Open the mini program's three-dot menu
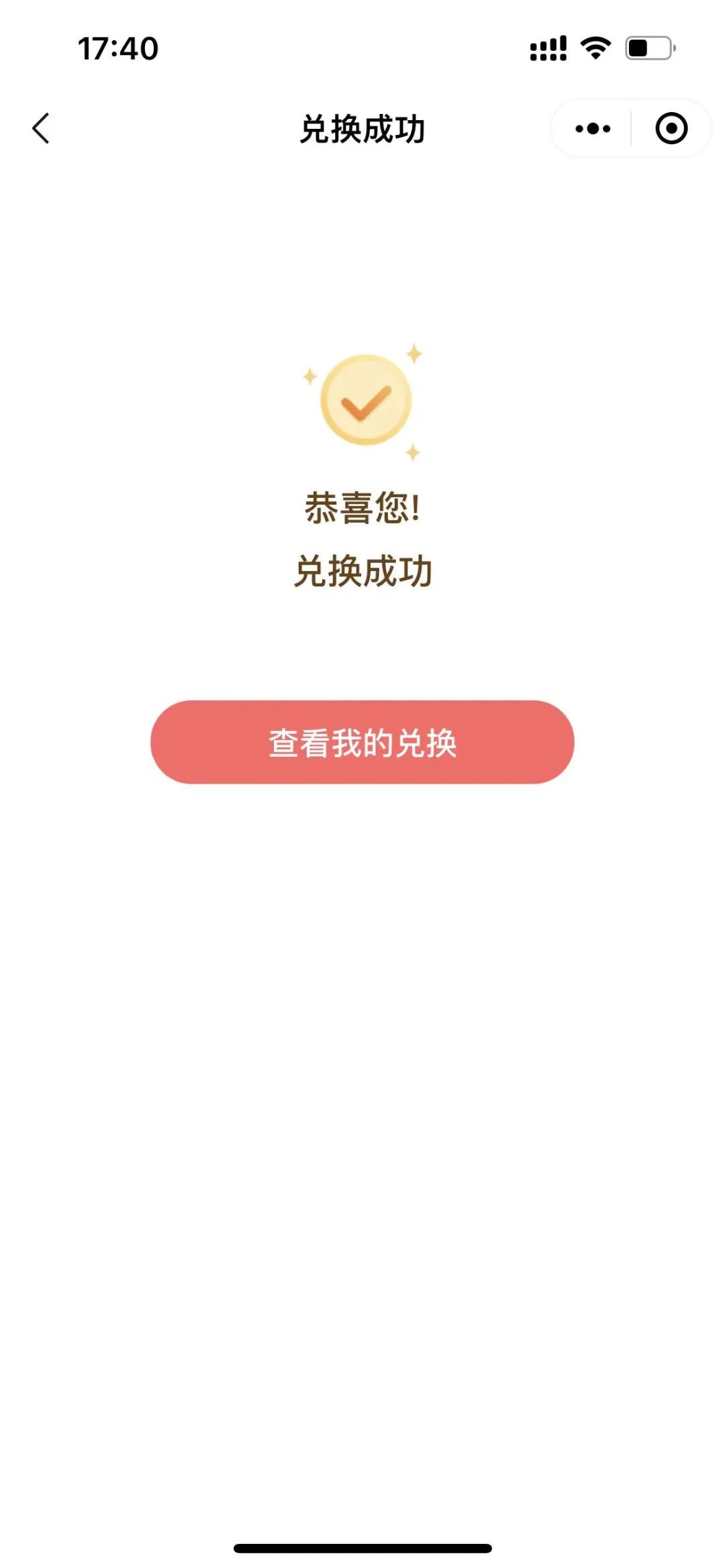Viewport: 725px width, 1568px height. (593, 128)
